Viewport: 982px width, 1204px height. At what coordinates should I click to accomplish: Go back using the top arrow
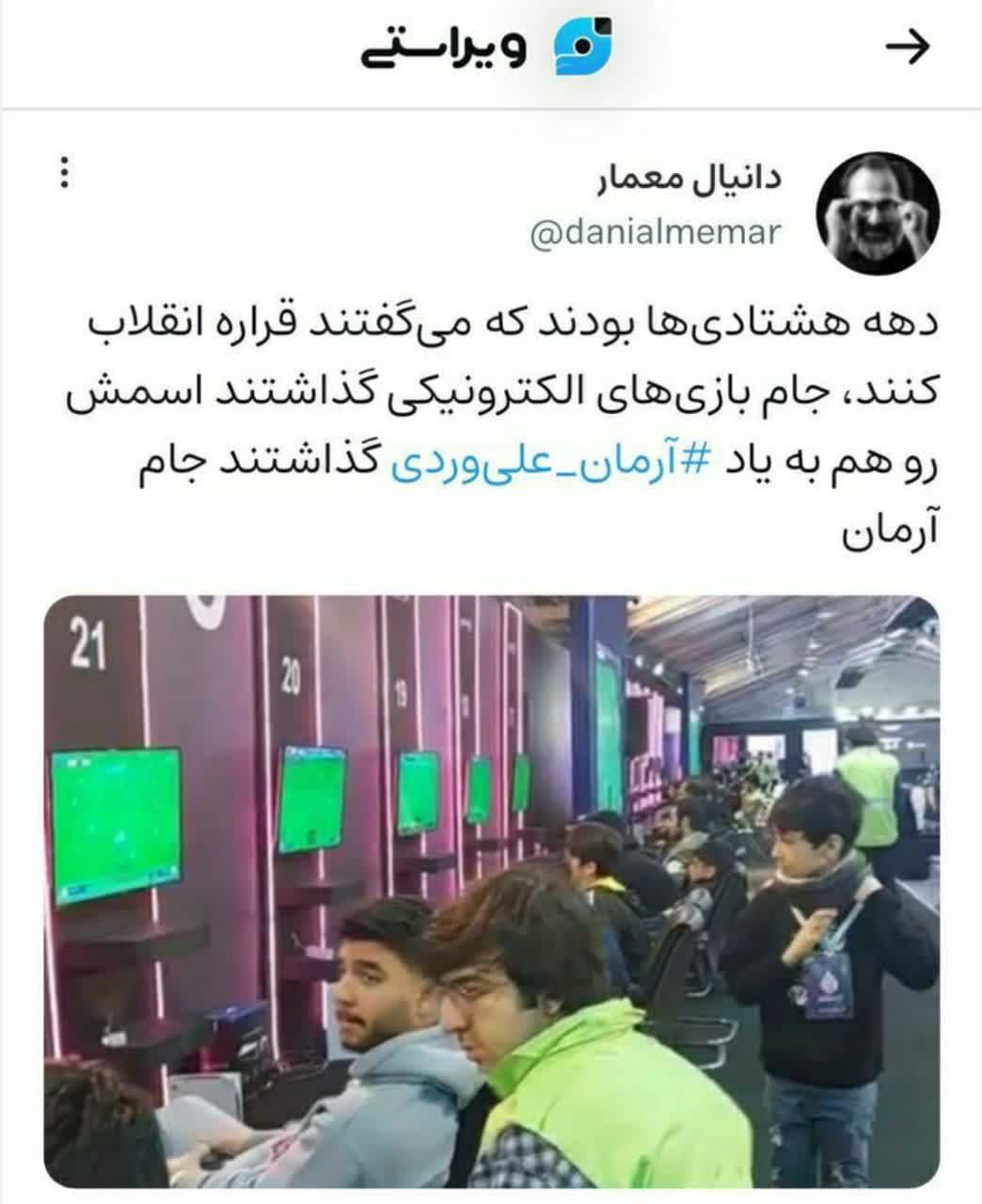(x=908, y=47)
